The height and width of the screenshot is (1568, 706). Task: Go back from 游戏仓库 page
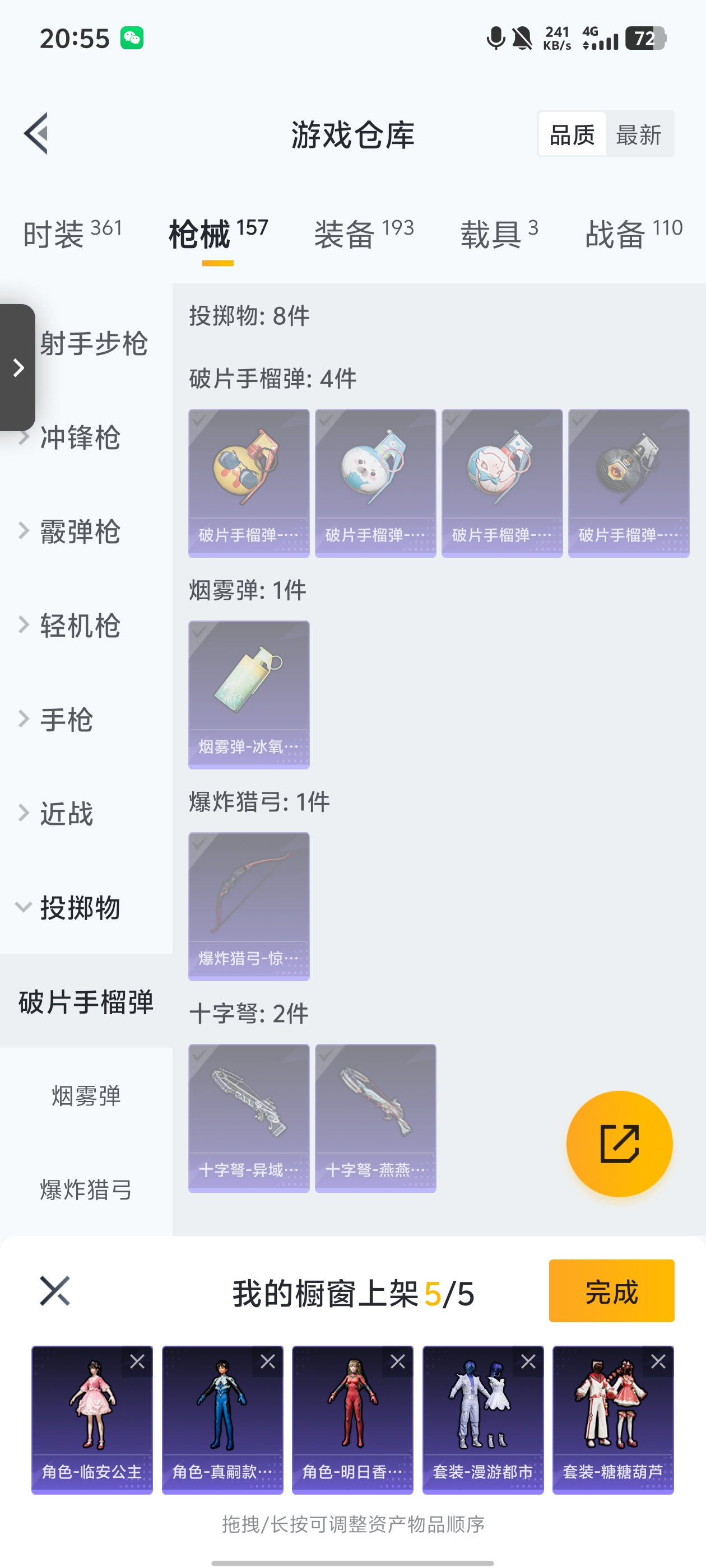click(36, 133)
